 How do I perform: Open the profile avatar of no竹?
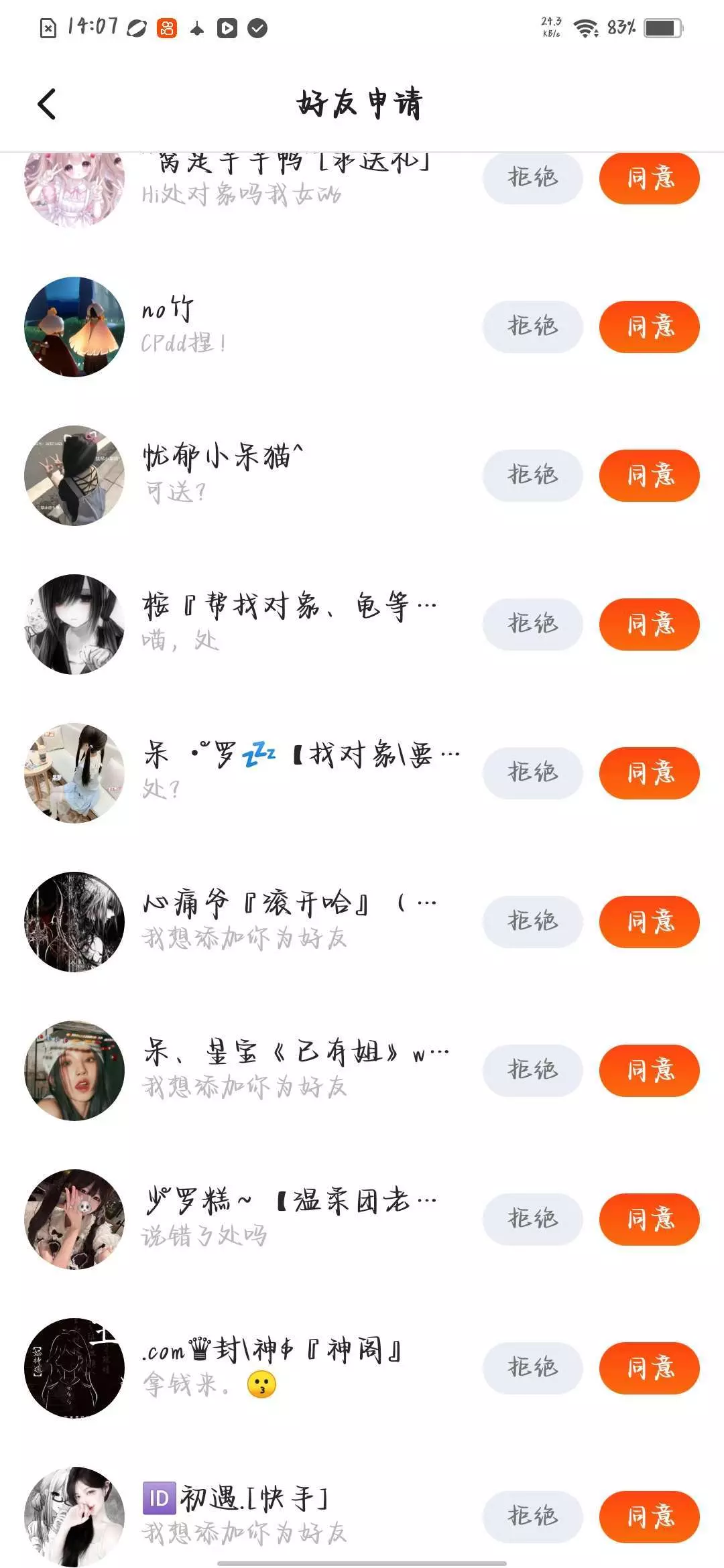[74, 327]
